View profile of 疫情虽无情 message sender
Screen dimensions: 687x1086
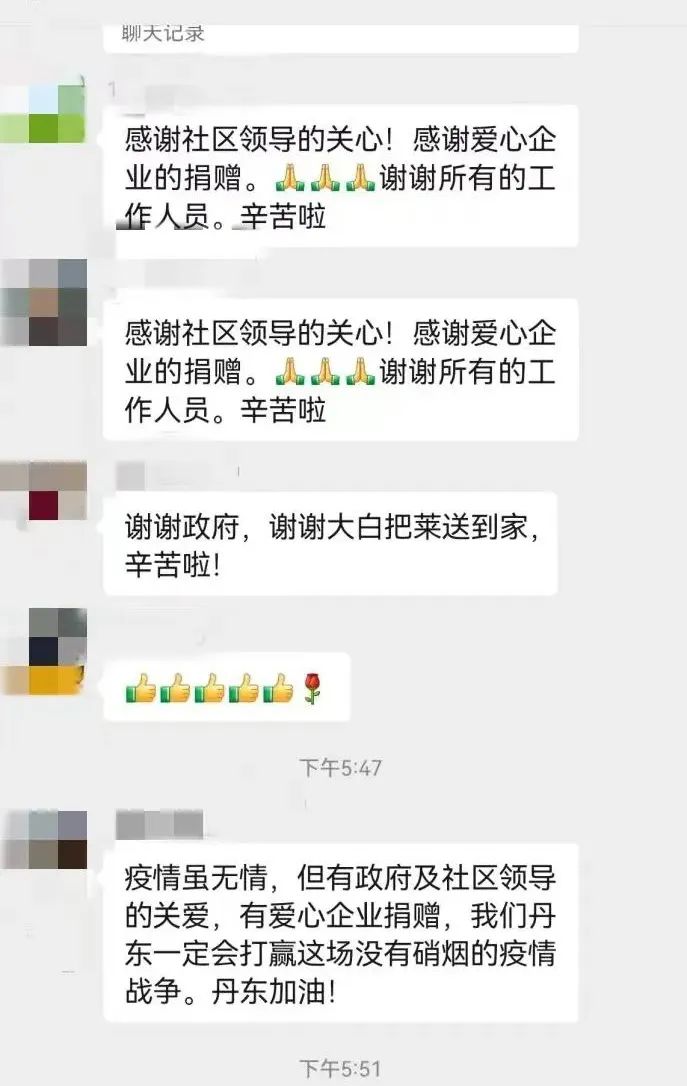pyautogui.click(x=43, y=839)
